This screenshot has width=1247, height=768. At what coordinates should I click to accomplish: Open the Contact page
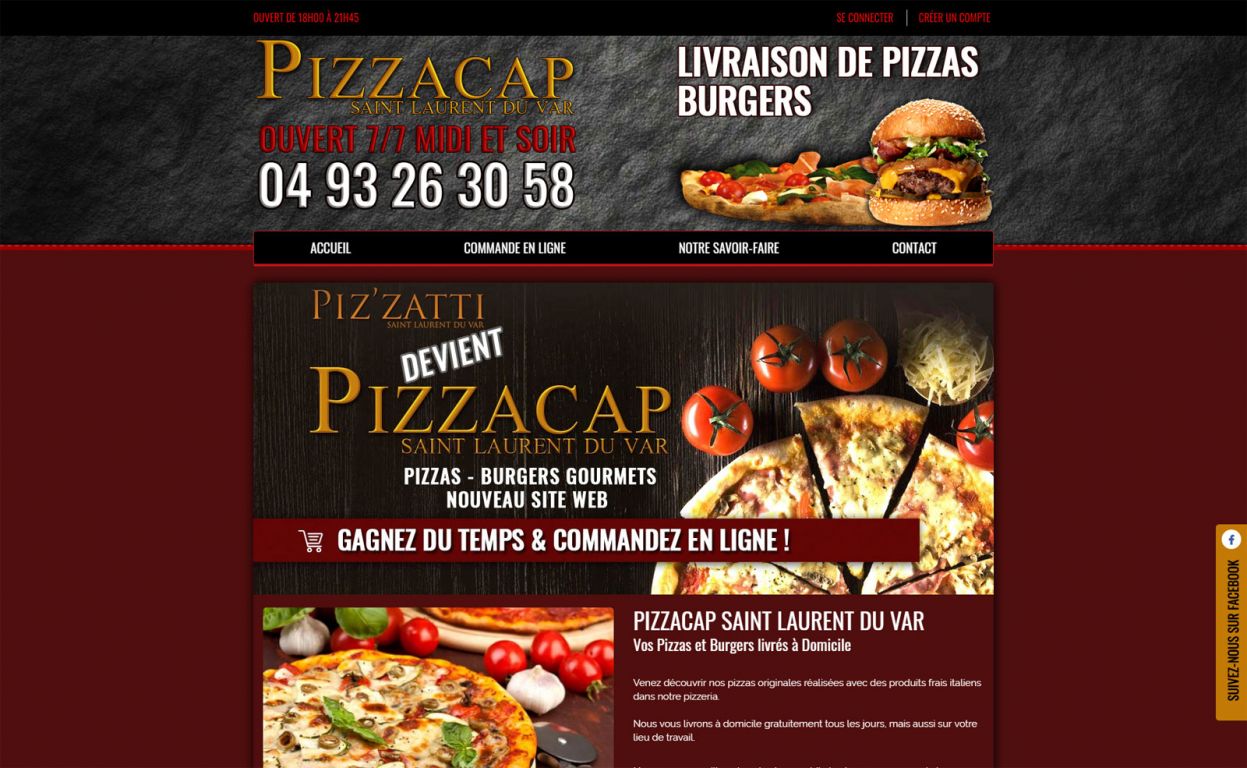tap(914, 248)
